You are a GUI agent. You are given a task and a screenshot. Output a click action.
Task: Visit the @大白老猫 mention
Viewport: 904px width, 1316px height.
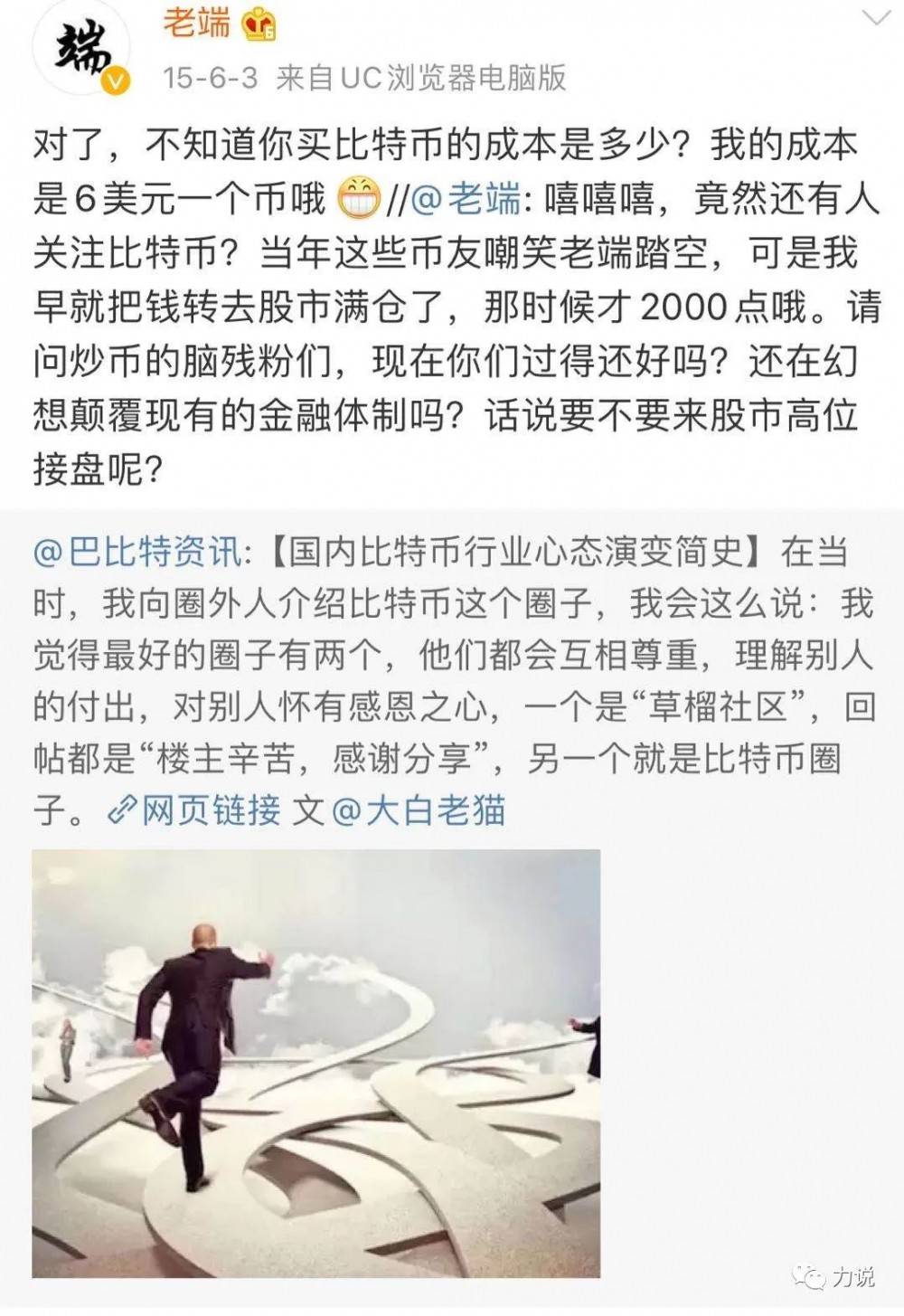point(419,810)
